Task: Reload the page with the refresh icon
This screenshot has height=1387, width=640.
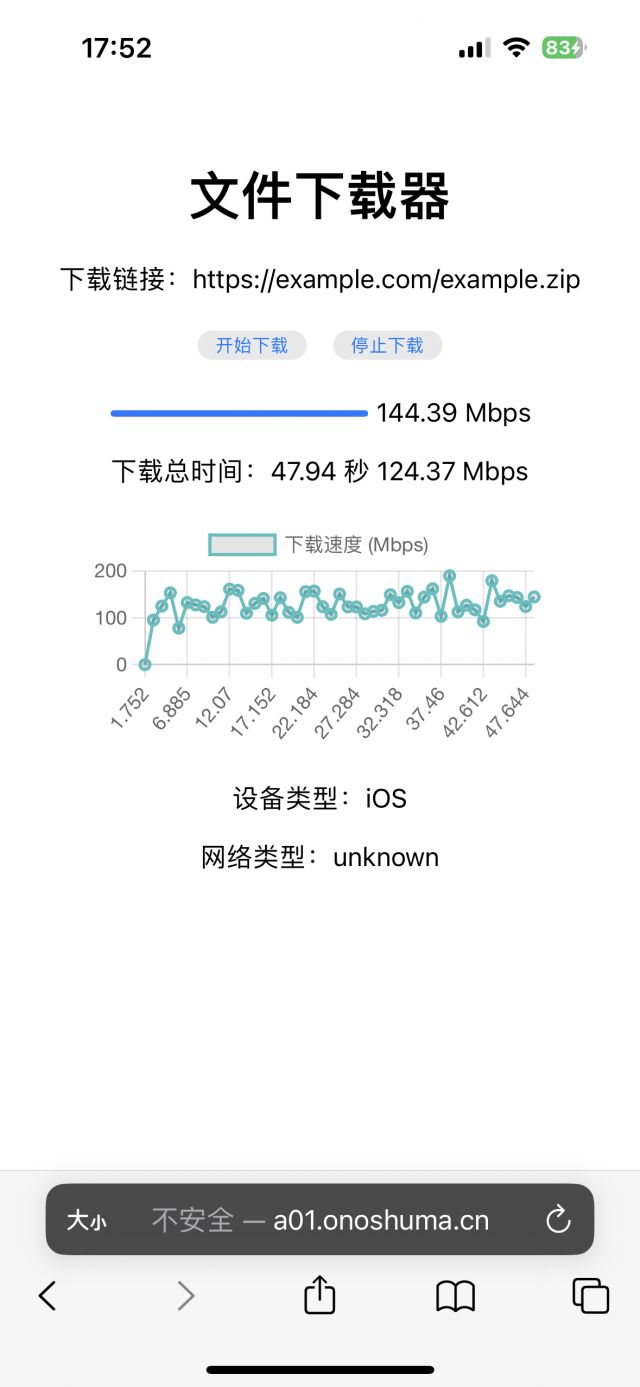Action: coord(557,1220)
